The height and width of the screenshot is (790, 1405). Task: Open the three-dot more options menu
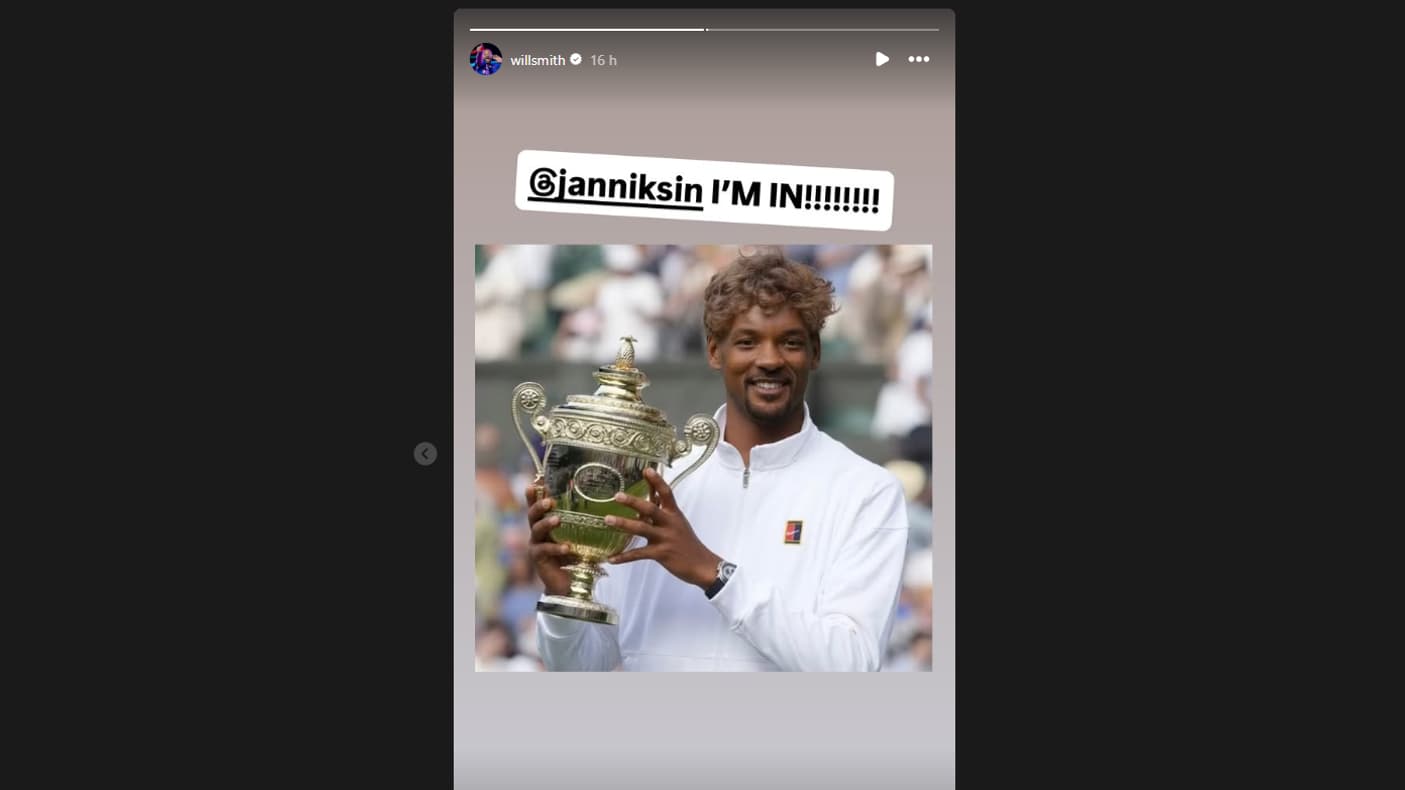point(918,60)
